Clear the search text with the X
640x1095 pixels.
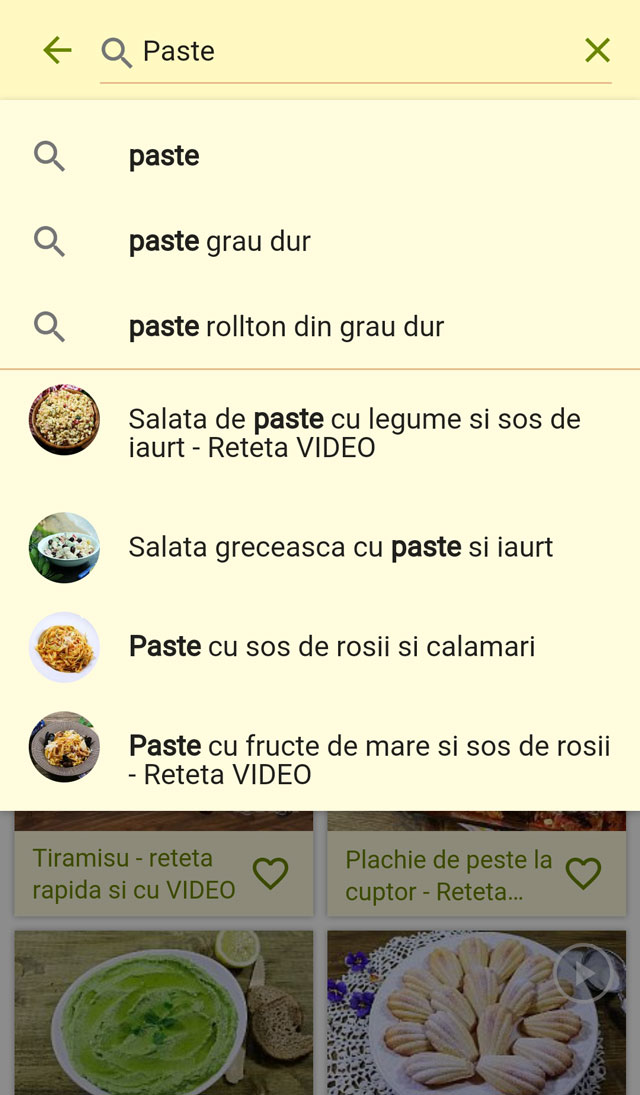tap(597, 51)
